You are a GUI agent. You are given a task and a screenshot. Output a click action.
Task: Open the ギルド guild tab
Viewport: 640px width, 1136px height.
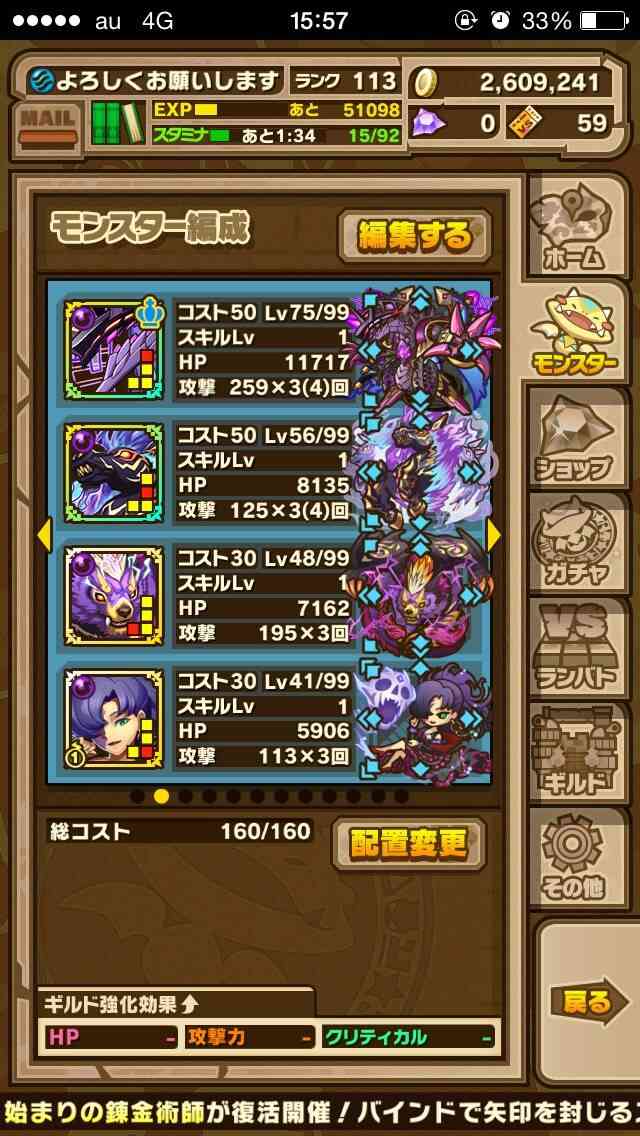(577, 753)
